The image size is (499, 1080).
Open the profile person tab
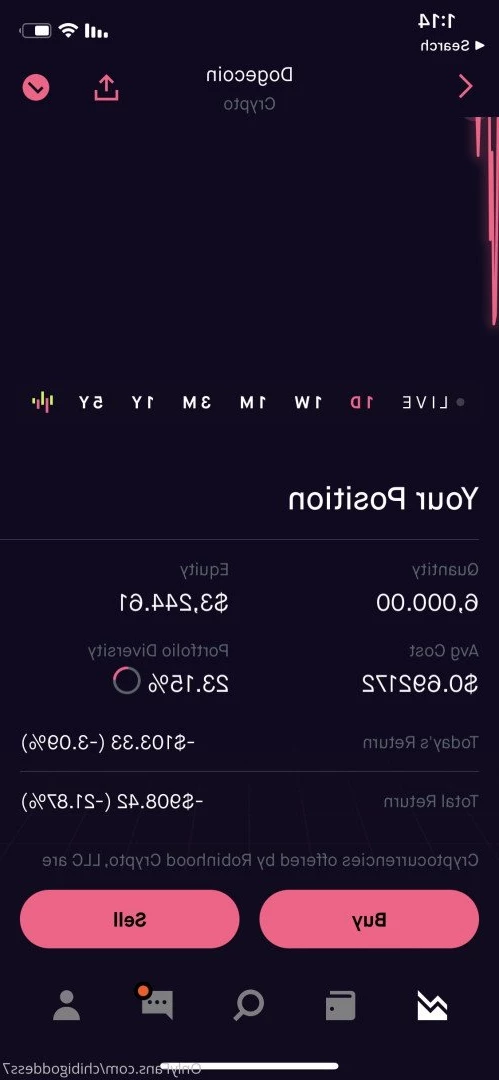point(67,1006)
